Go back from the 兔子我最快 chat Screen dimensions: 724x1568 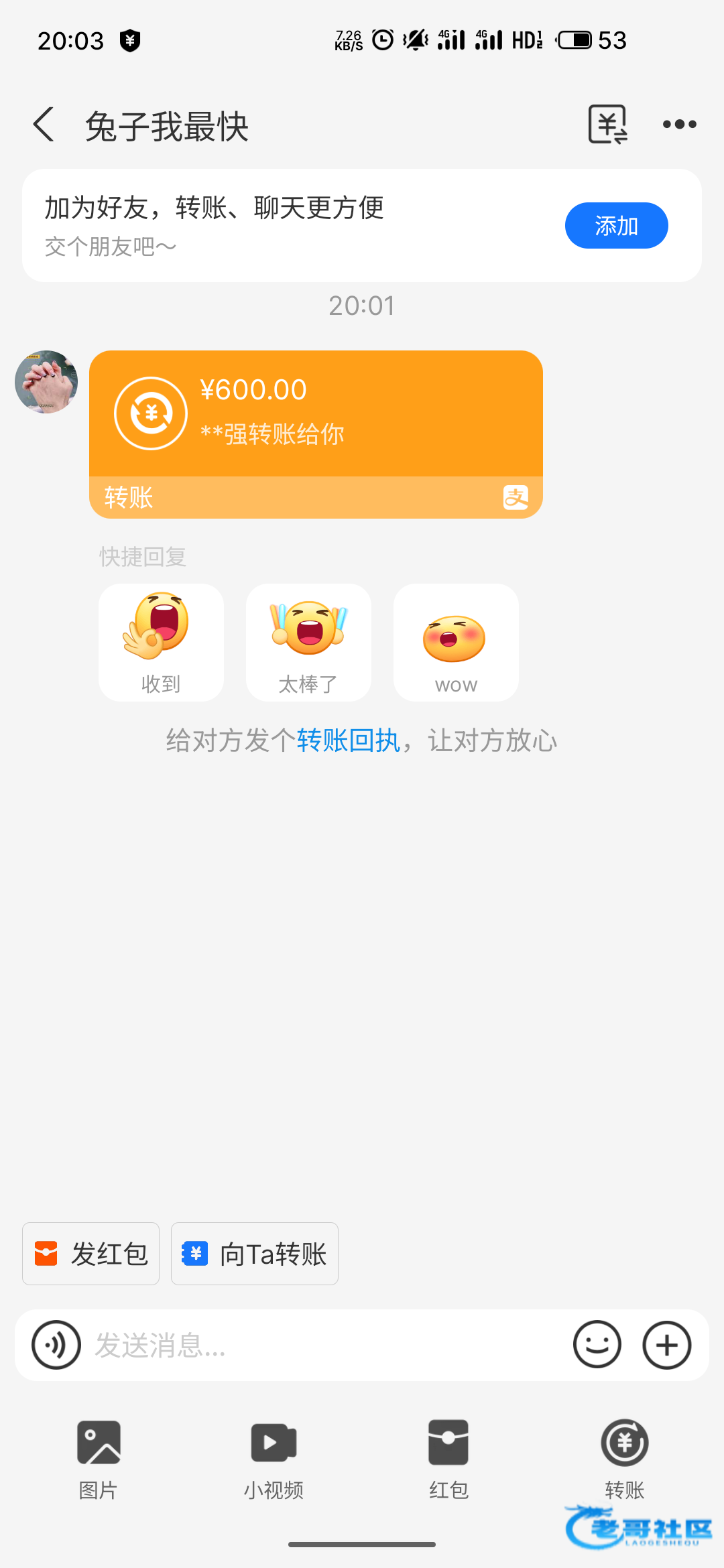coord(44,125)
